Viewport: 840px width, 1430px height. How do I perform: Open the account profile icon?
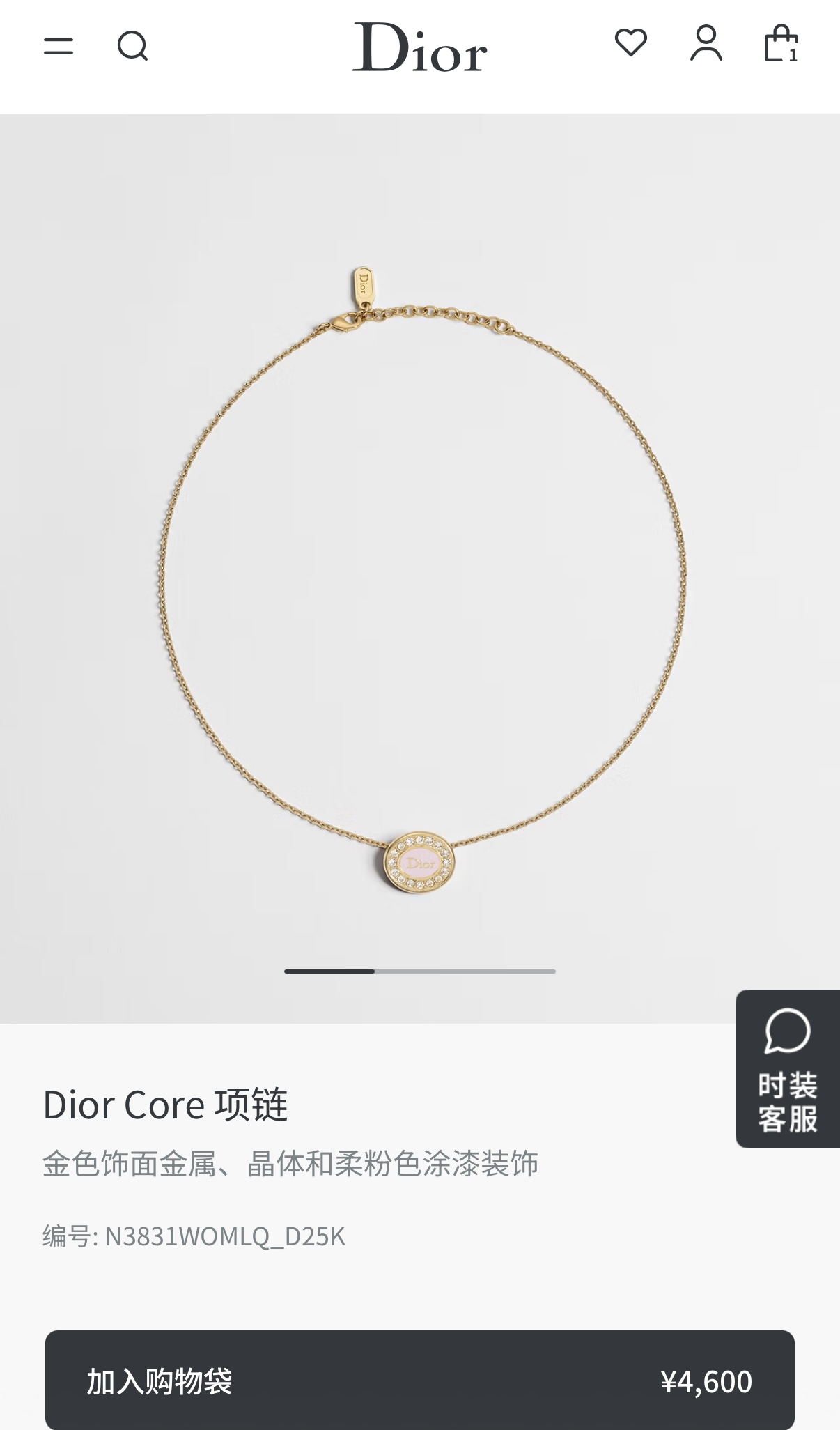(706, 43)
